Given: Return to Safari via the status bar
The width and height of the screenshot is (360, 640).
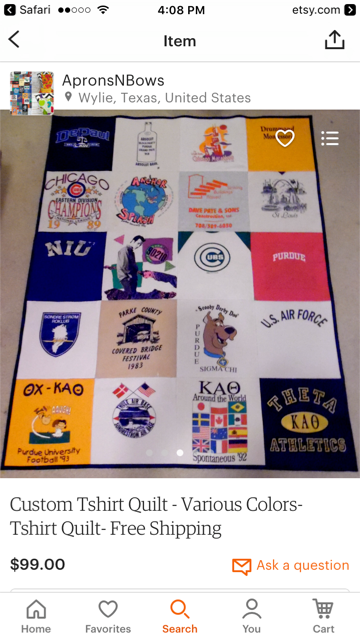Looking at the screenshot, I should (27, 10).
